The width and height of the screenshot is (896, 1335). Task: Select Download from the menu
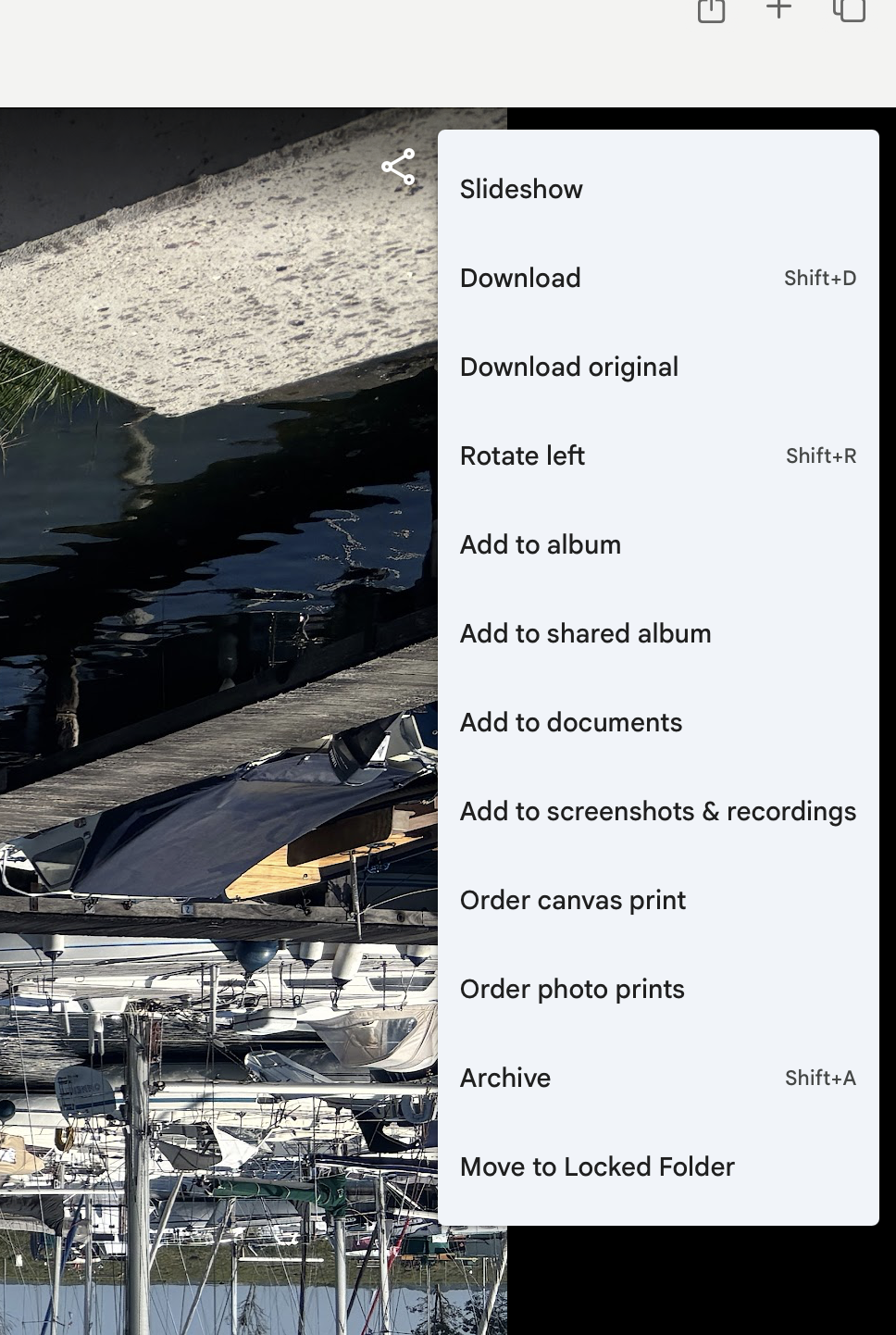pyautogui.click(x=520, y=278)
